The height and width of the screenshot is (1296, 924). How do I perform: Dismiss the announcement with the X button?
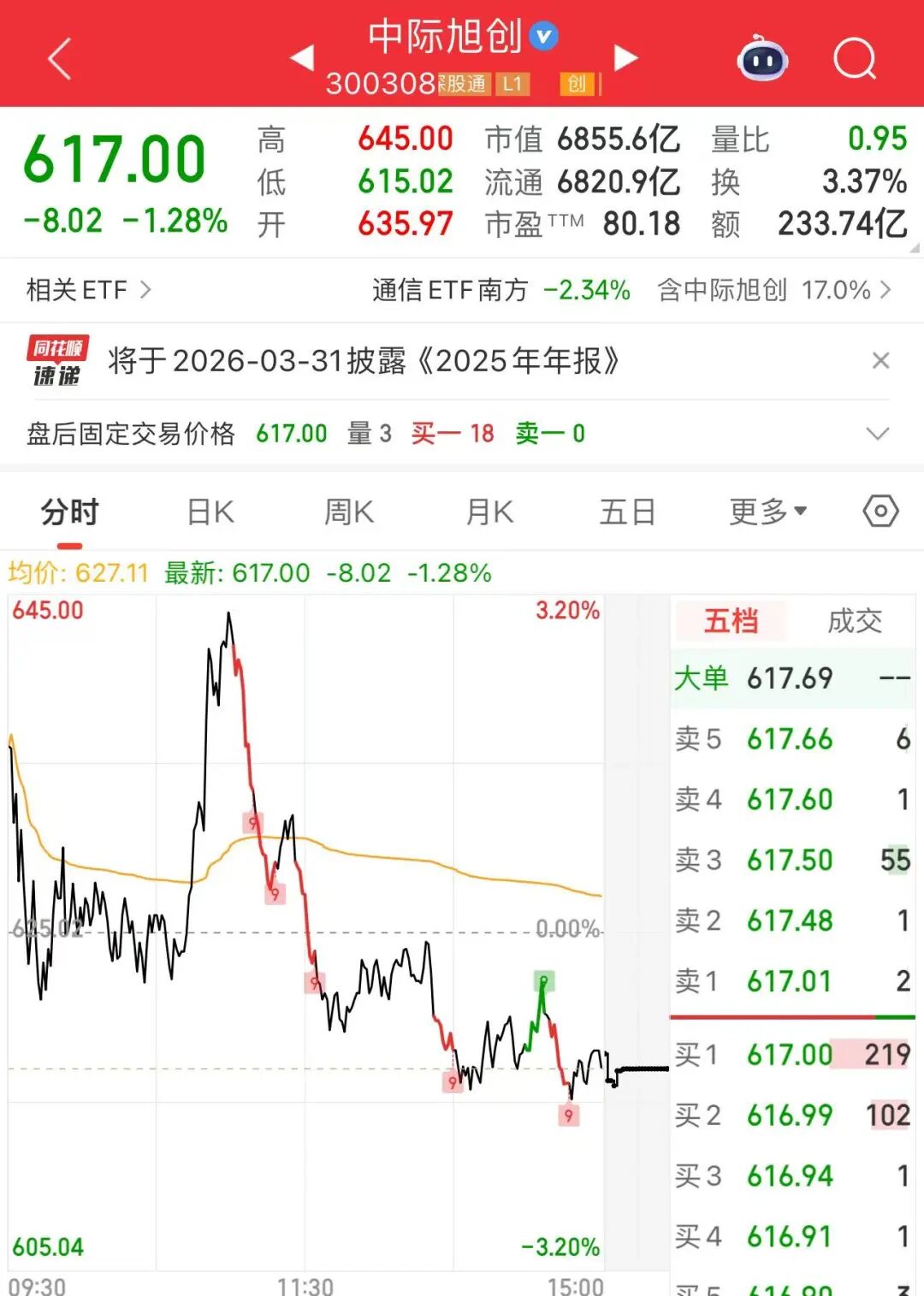880,360
